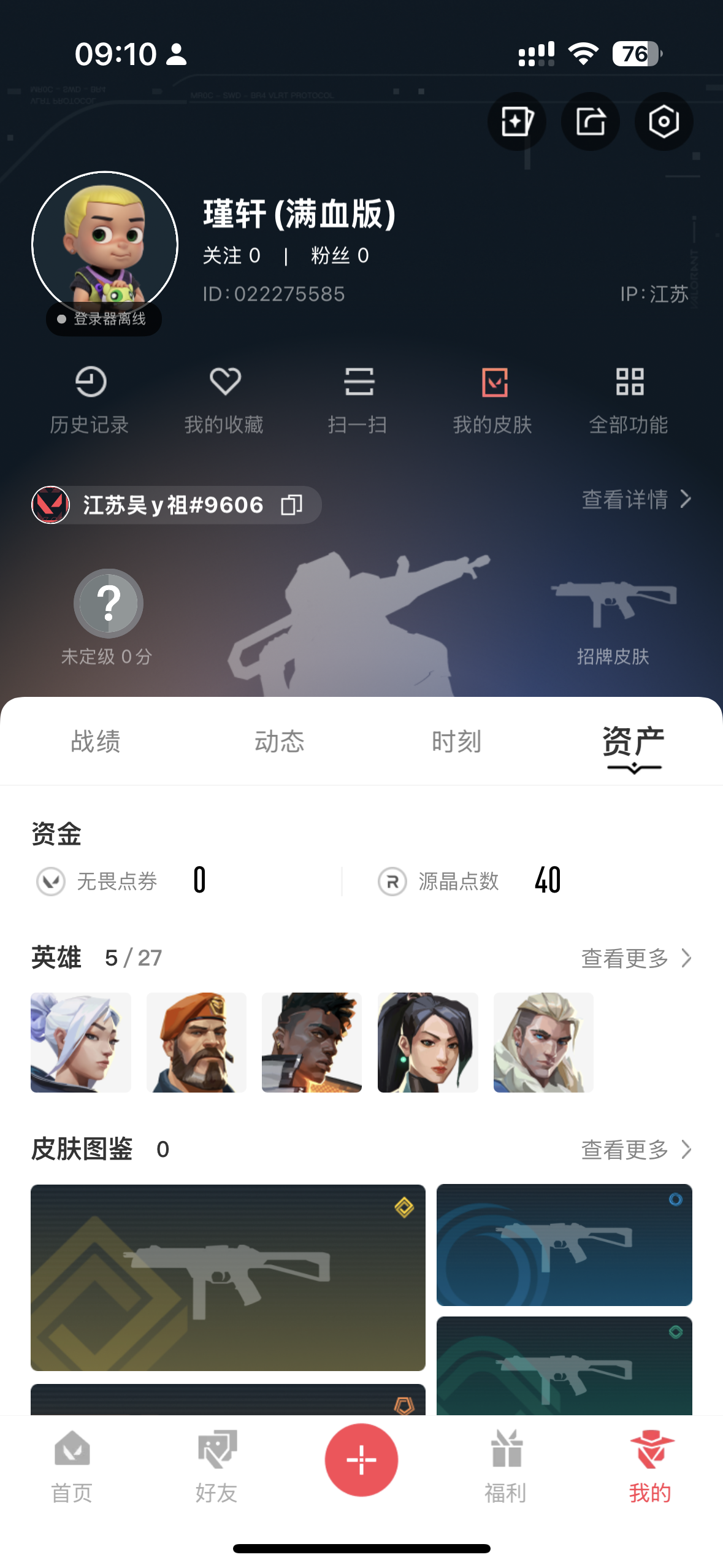View more heroes via 查看更多 beside 英雄

point(636,958)
